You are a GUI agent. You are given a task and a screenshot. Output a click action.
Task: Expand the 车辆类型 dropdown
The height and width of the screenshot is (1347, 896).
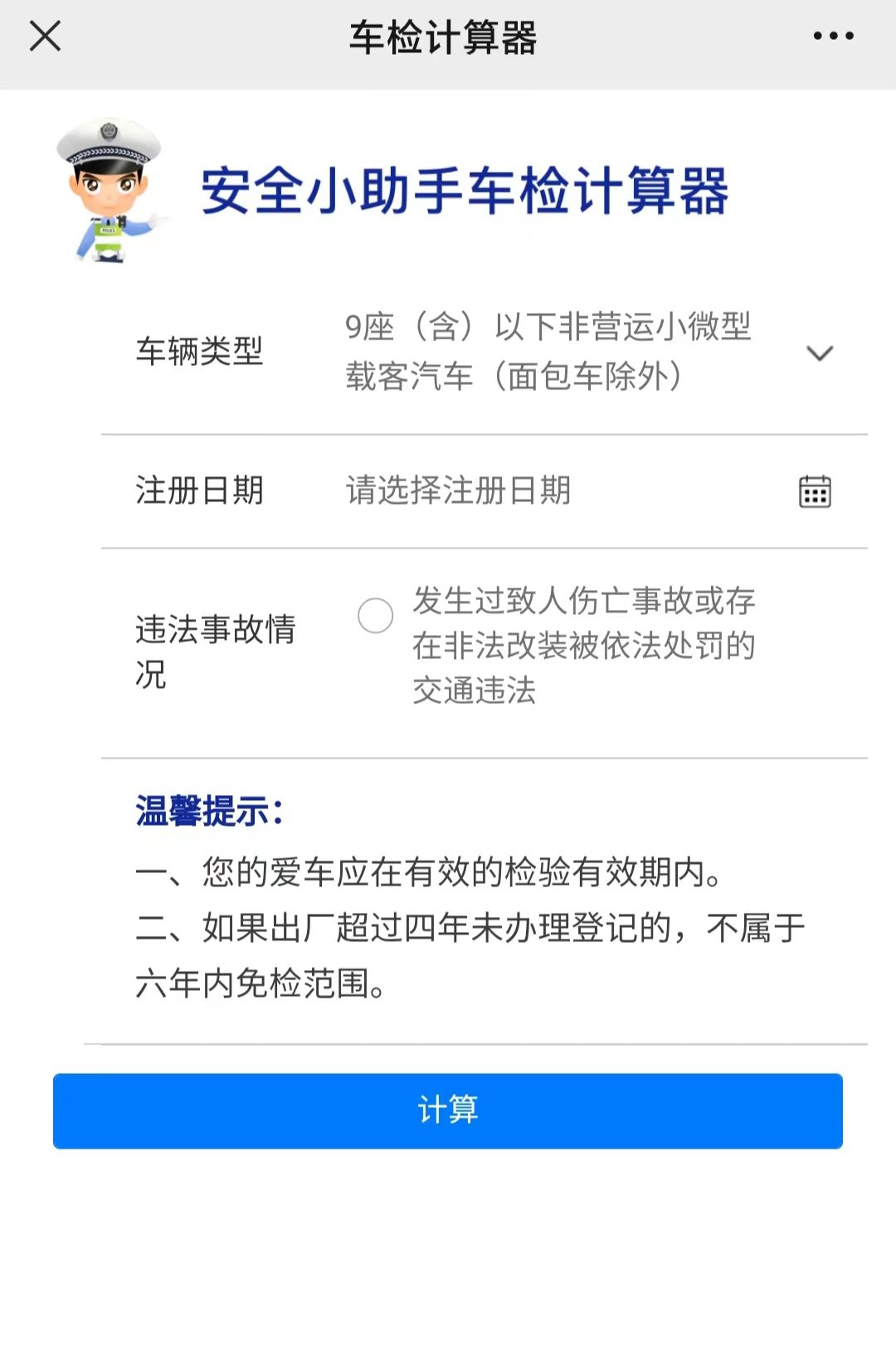(819, 353)
